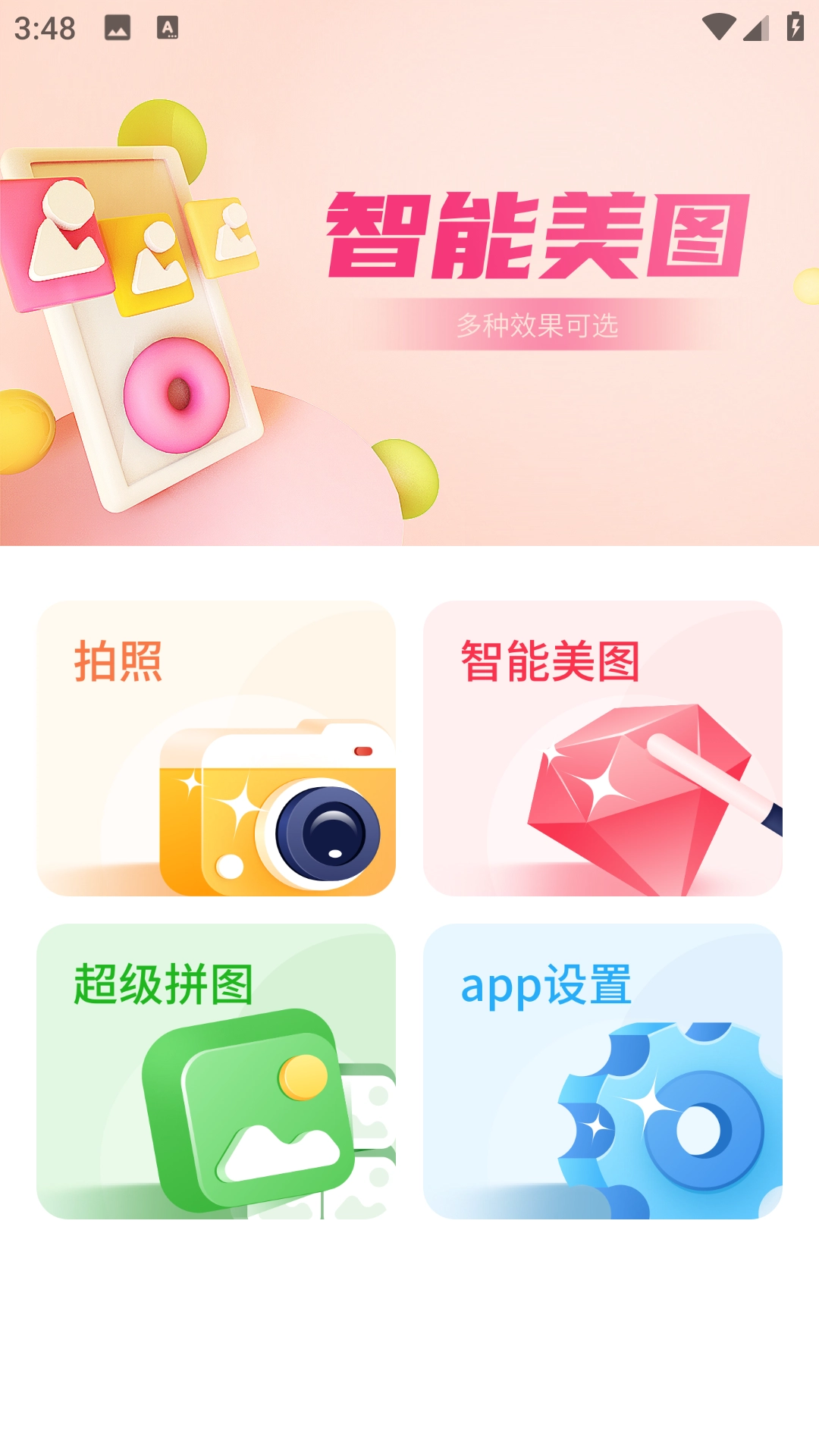This screenshot has width=819, height=1456.
Task: Open the 拍照 camera card
Action: (216, 748)
